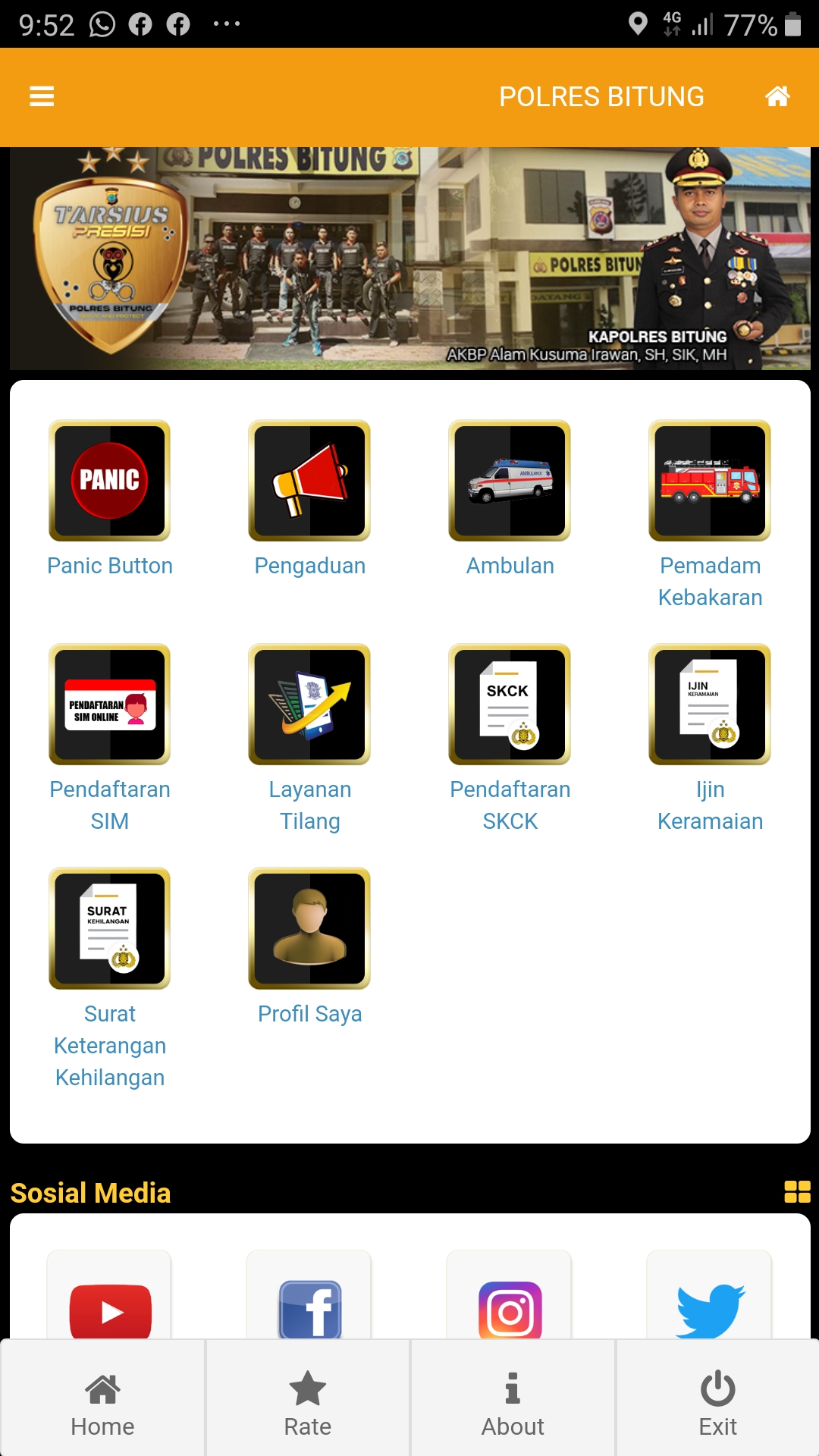Open the hamburger drawer menu

pyautogui.click(x=42, y=97)
